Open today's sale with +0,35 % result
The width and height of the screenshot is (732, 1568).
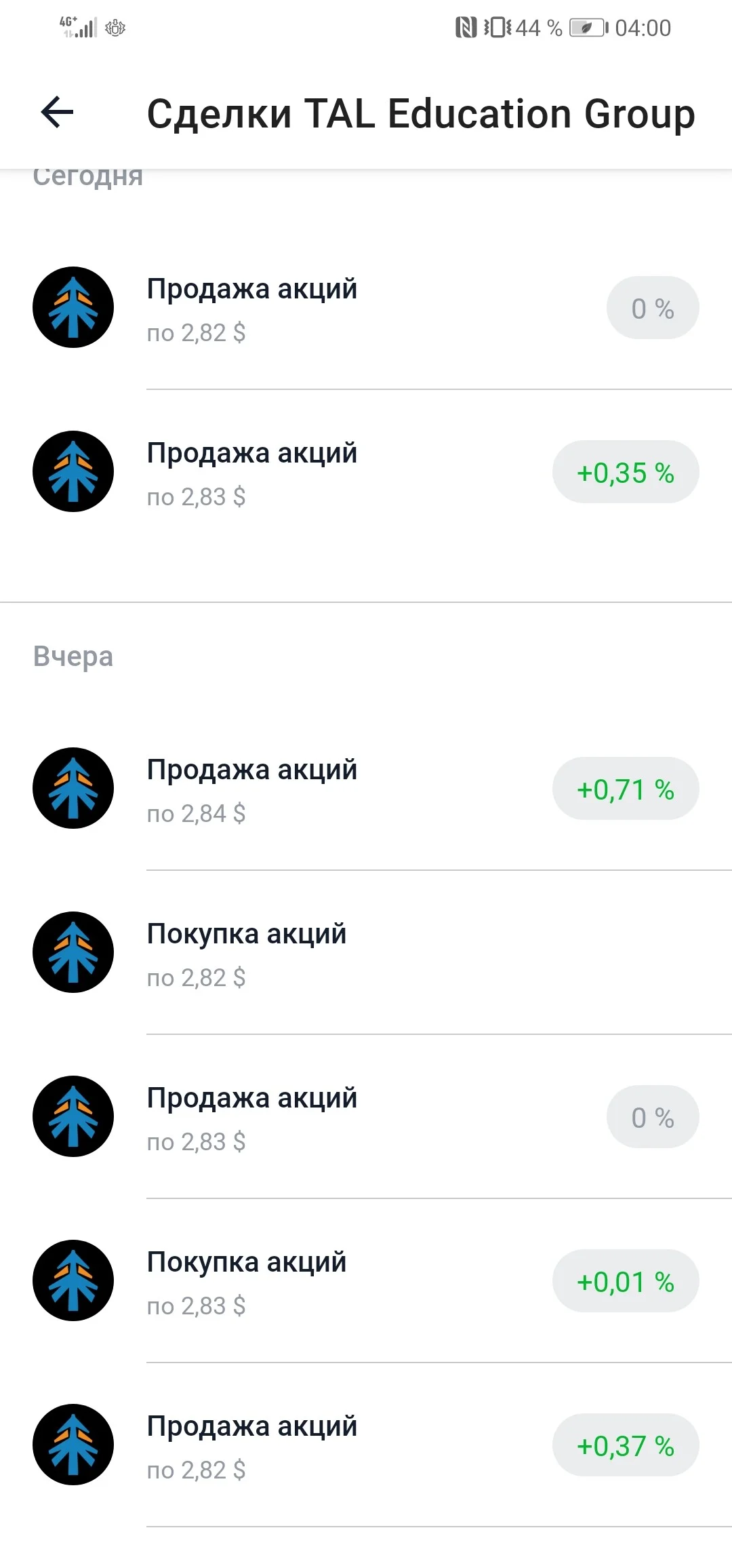click(366, 472)
